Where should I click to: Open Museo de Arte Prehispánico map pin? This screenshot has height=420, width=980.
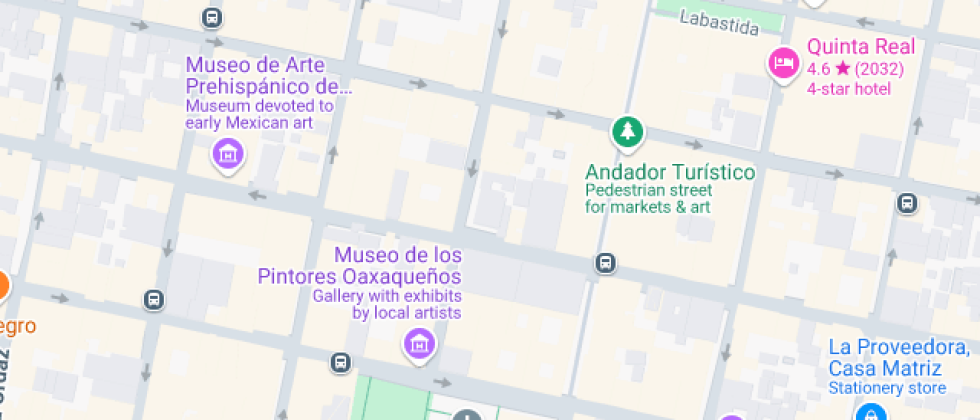tap(229, 154)
